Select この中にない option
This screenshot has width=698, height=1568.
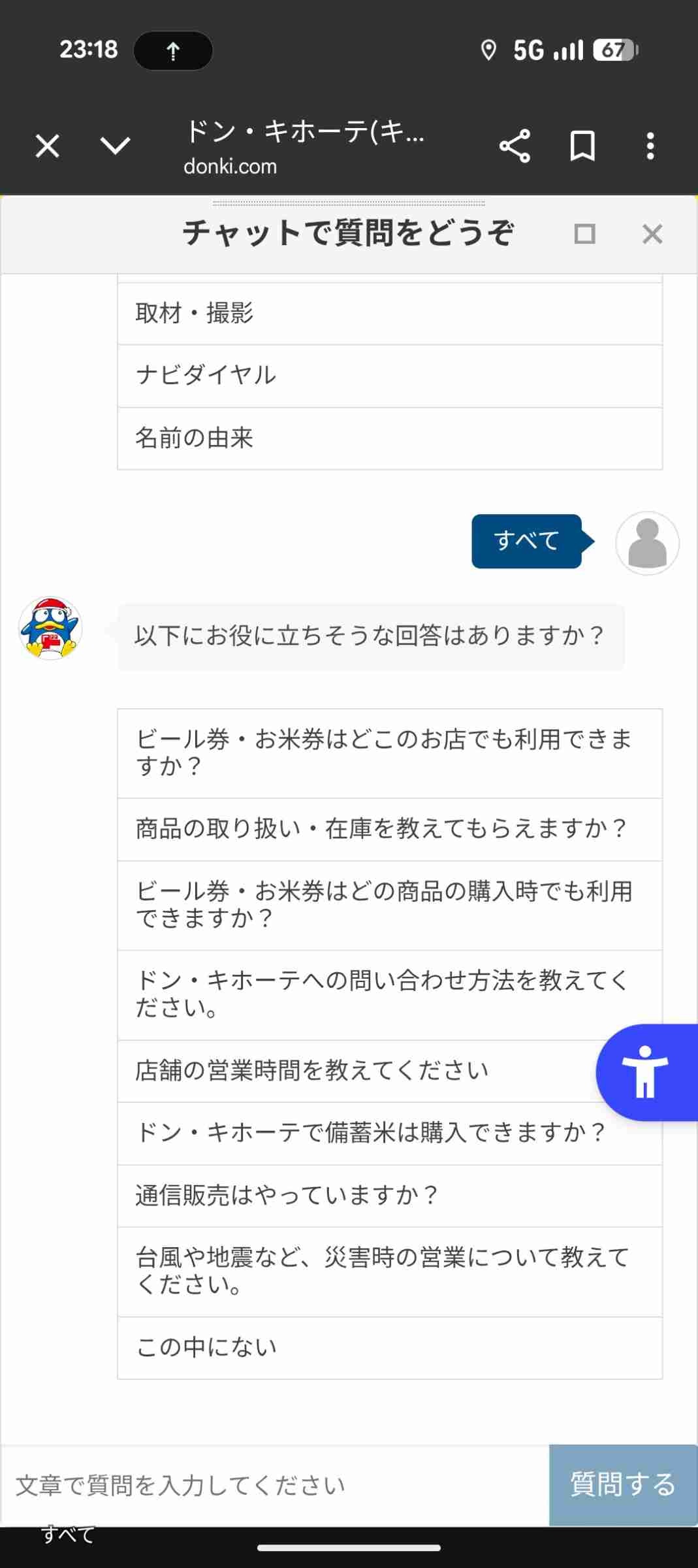[389, 1347]
